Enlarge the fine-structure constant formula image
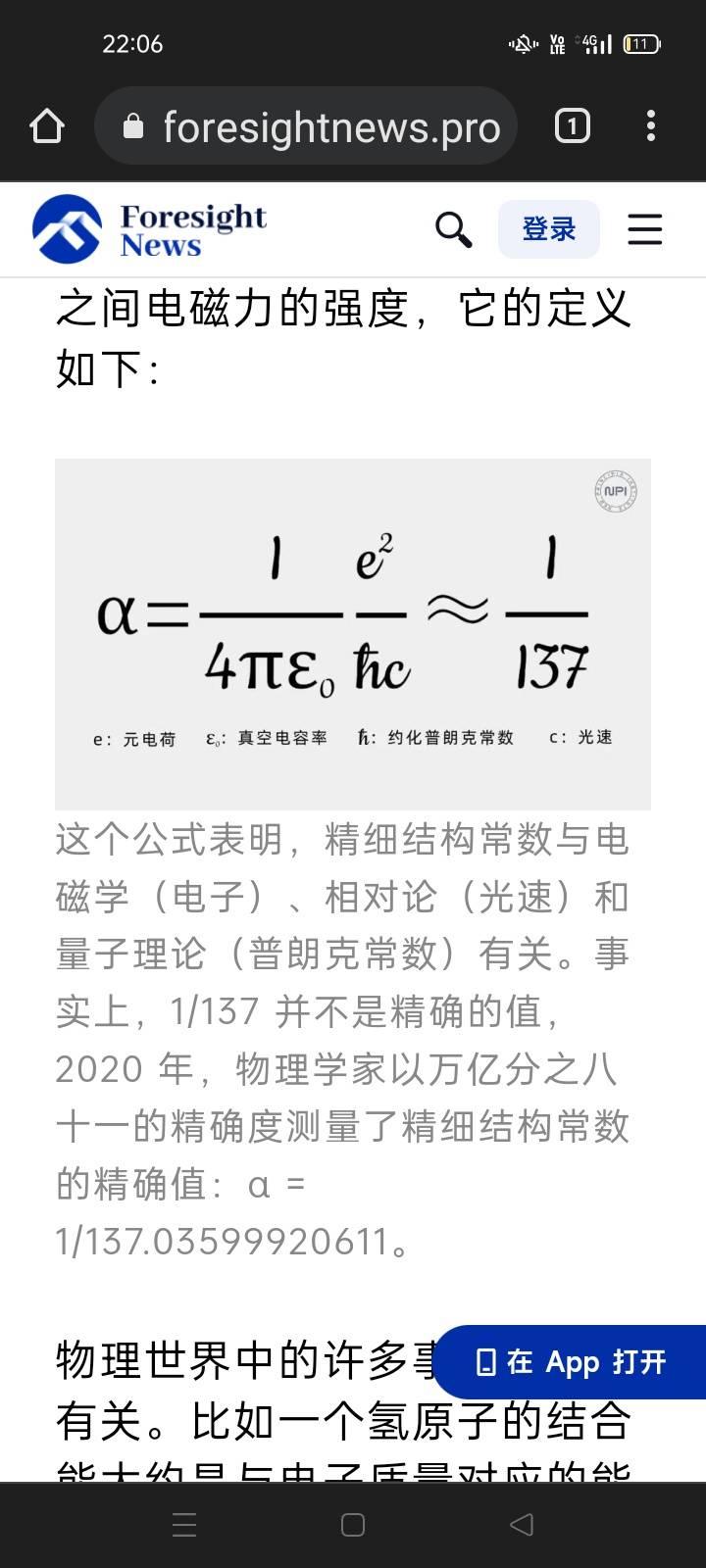This screenshot has height=1568, width=706. (x=353, y=633)
